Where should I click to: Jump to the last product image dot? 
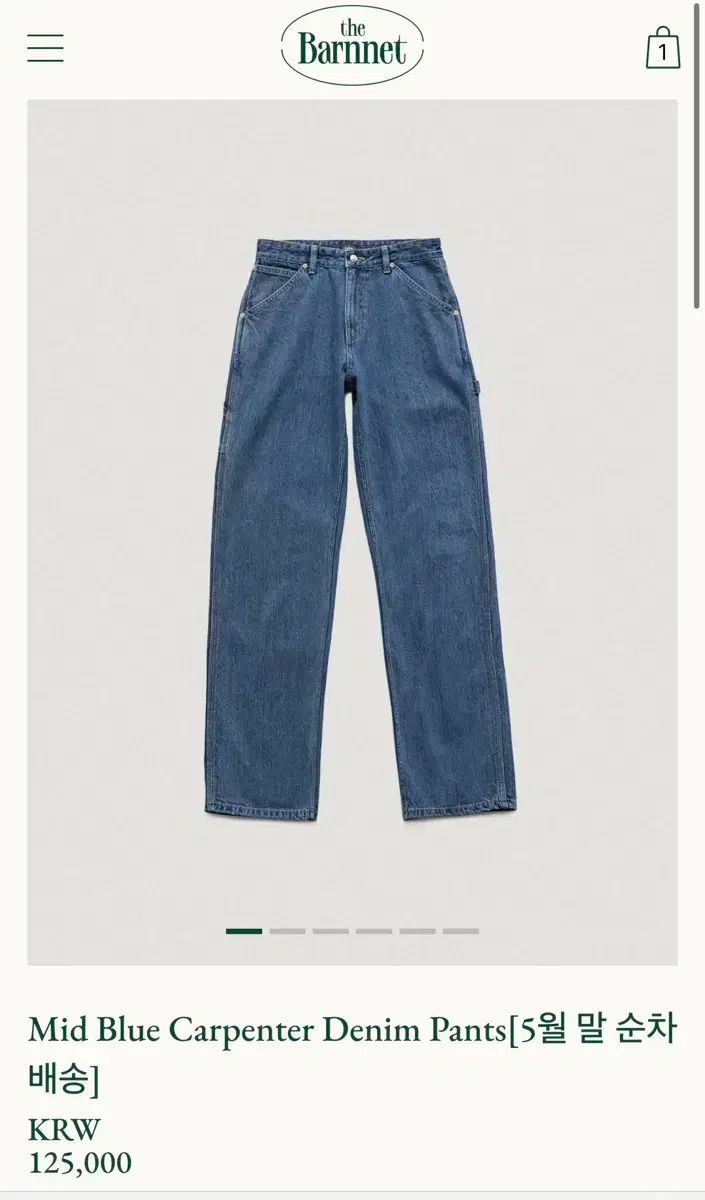click(461, 931)
